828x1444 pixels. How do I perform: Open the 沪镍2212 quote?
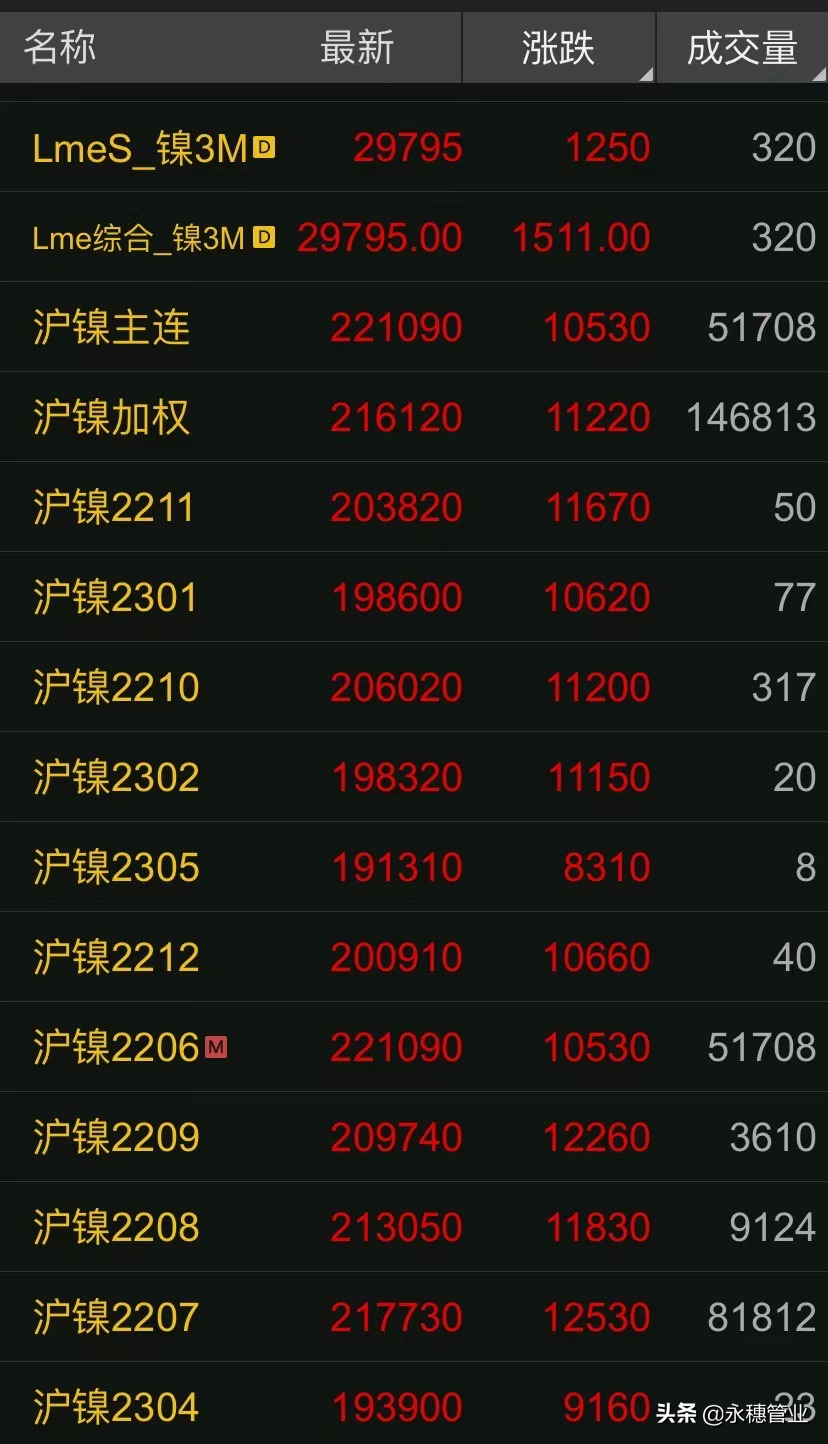[x=414, y=957]
